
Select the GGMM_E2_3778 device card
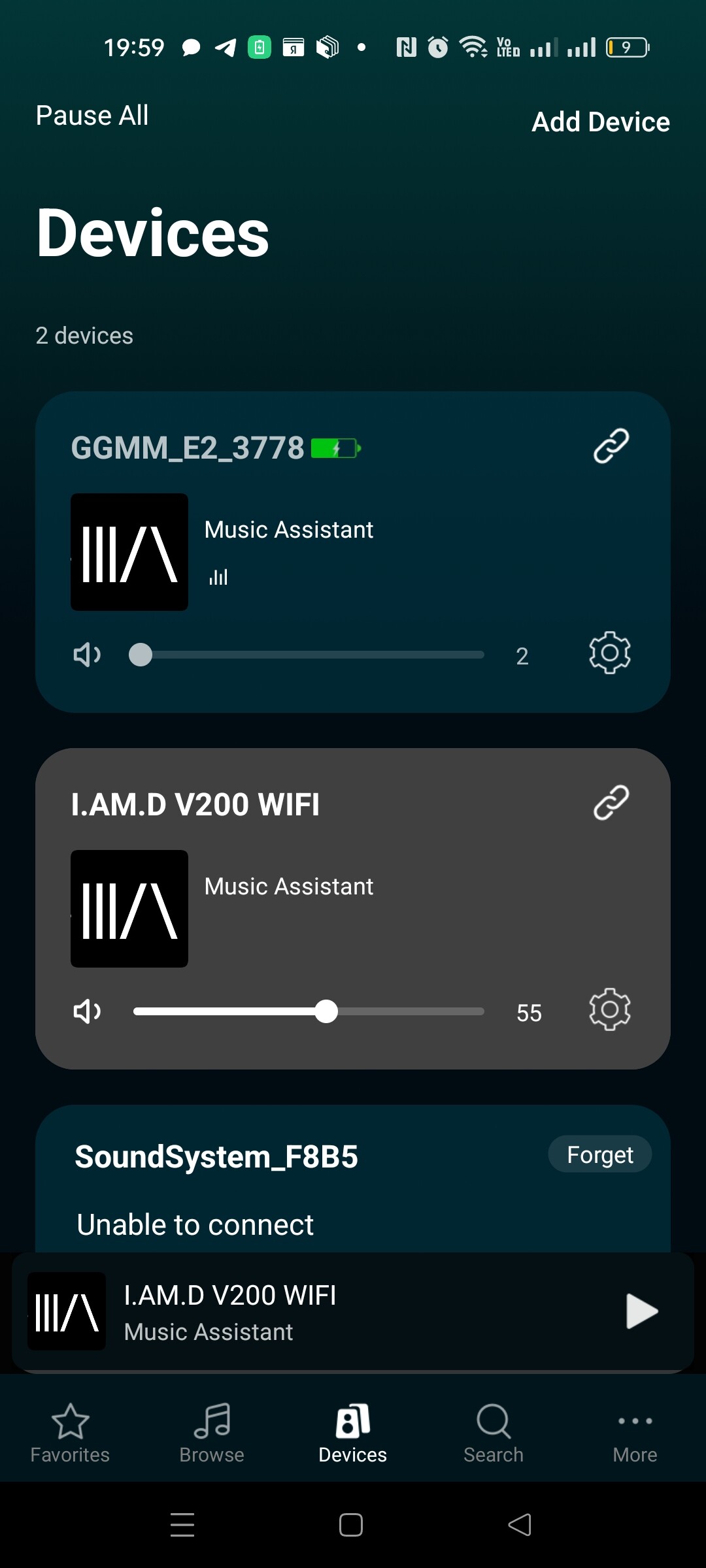pyautogui.click(x=353, y=552)
